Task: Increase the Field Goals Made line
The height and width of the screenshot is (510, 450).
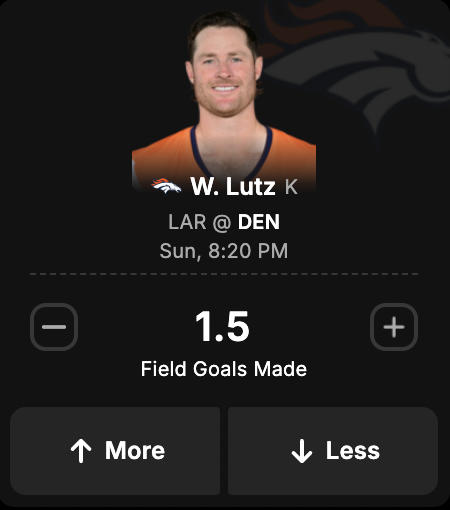Action: click(394, 327)
